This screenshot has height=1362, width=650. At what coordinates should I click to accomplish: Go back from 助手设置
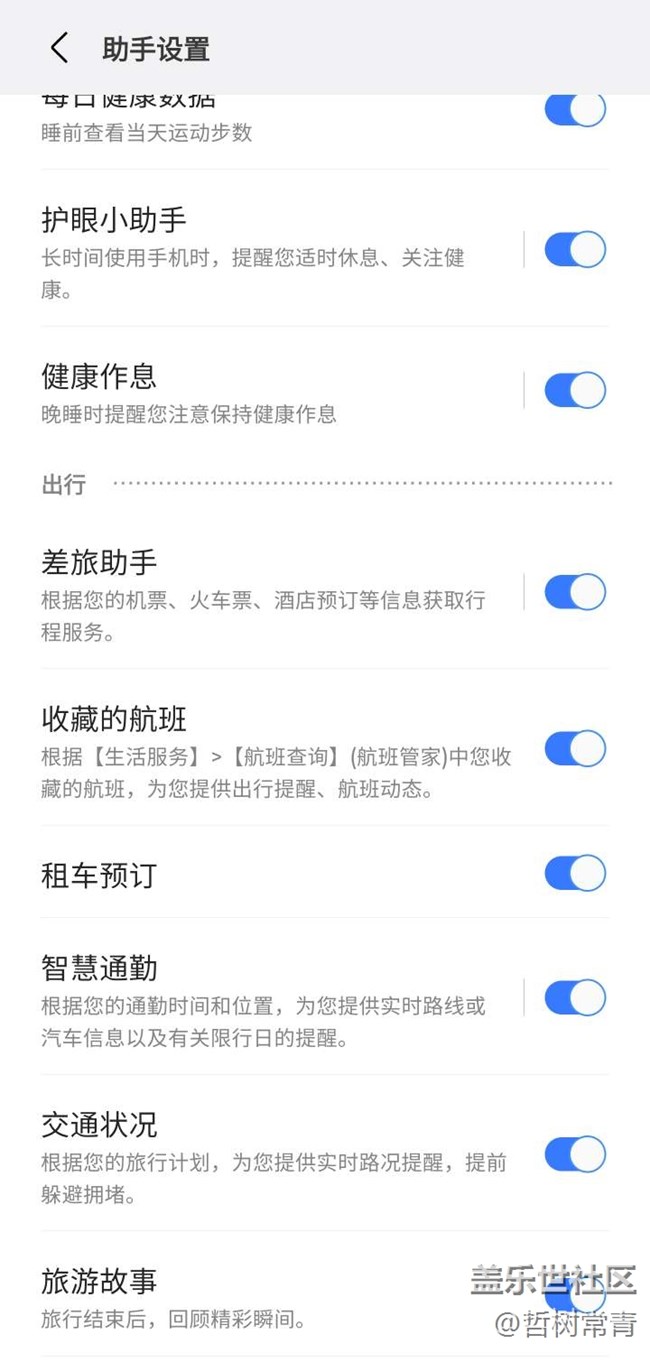click(59, 48)
